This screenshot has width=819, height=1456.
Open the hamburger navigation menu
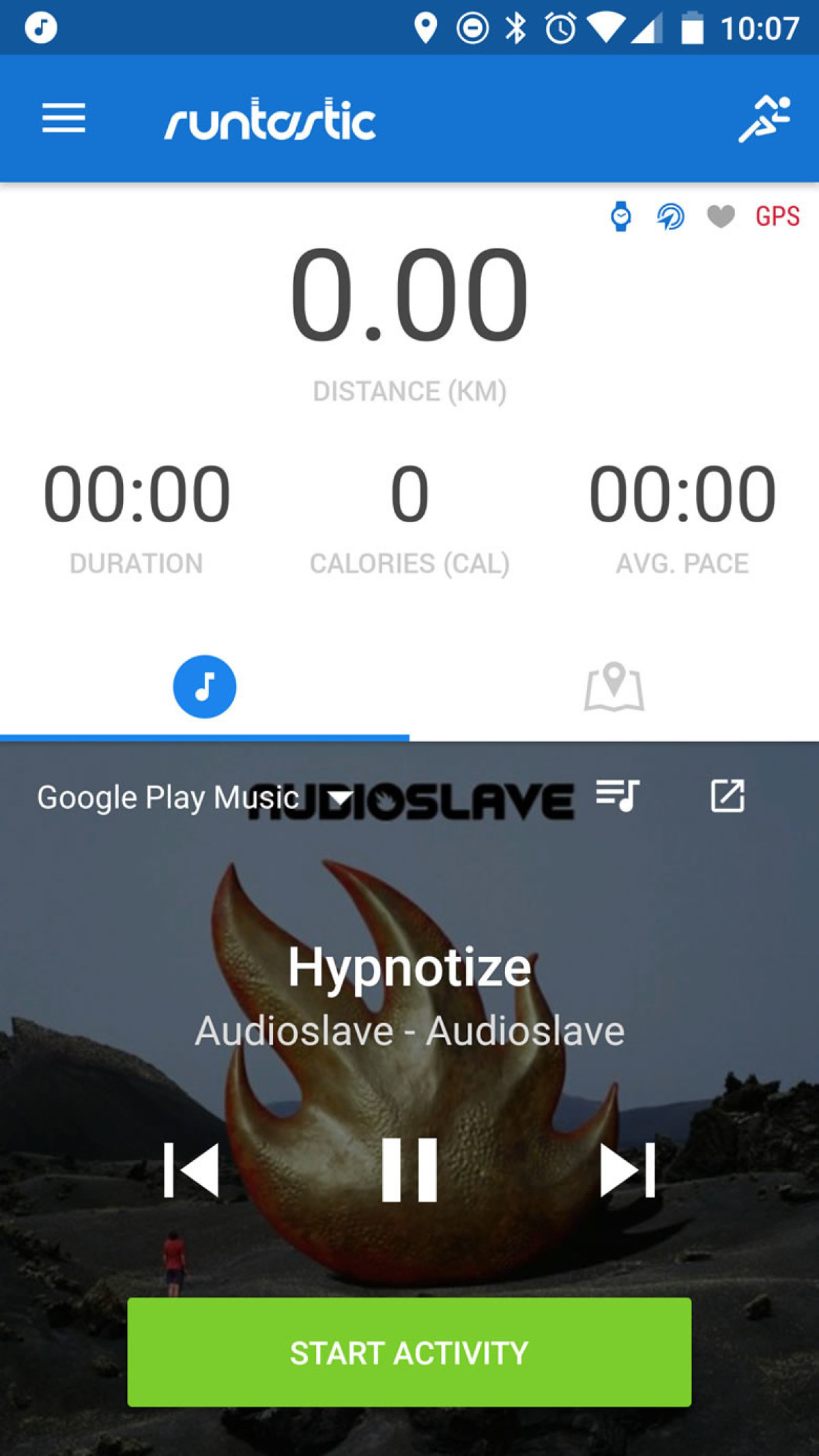(63, 118)
